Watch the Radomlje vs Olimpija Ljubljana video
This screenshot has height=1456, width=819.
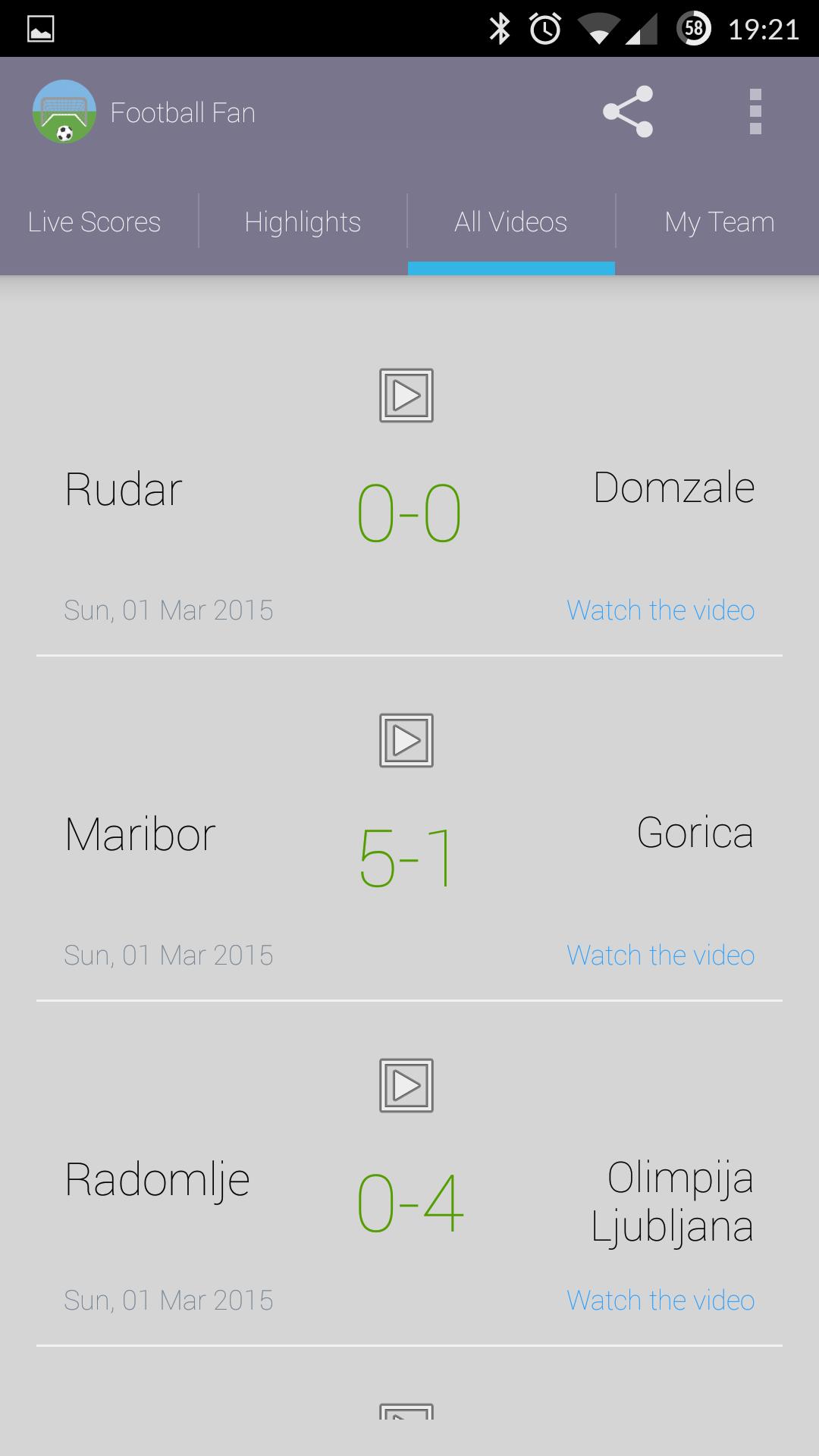(x=659, y=1300)
